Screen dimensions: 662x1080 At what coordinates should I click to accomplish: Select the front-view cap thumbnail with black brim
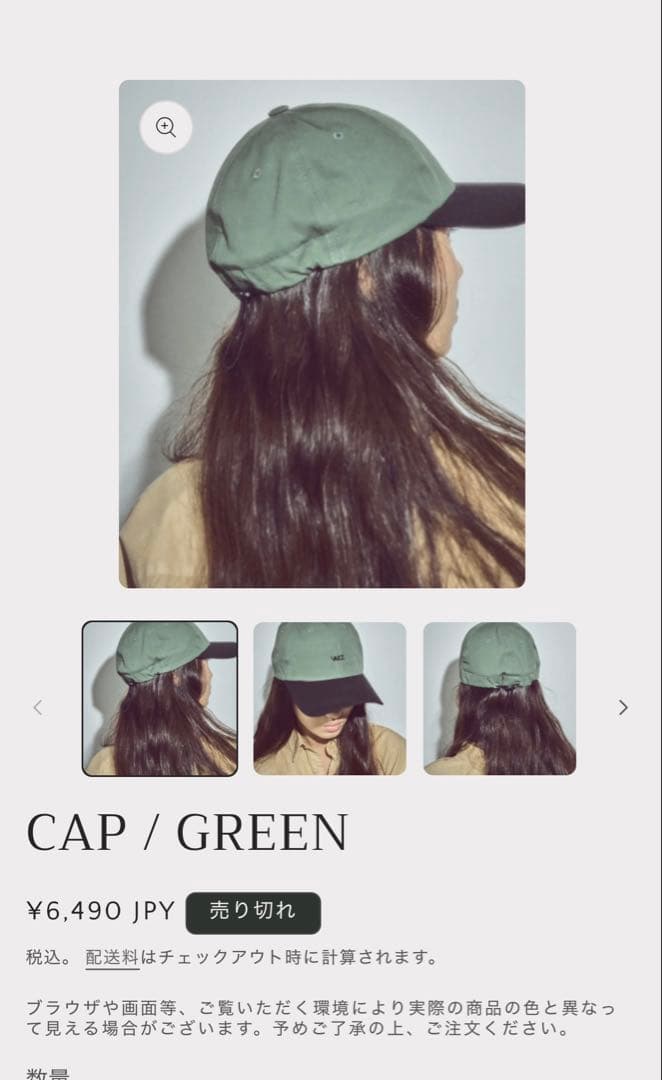(x=330, y=698)
